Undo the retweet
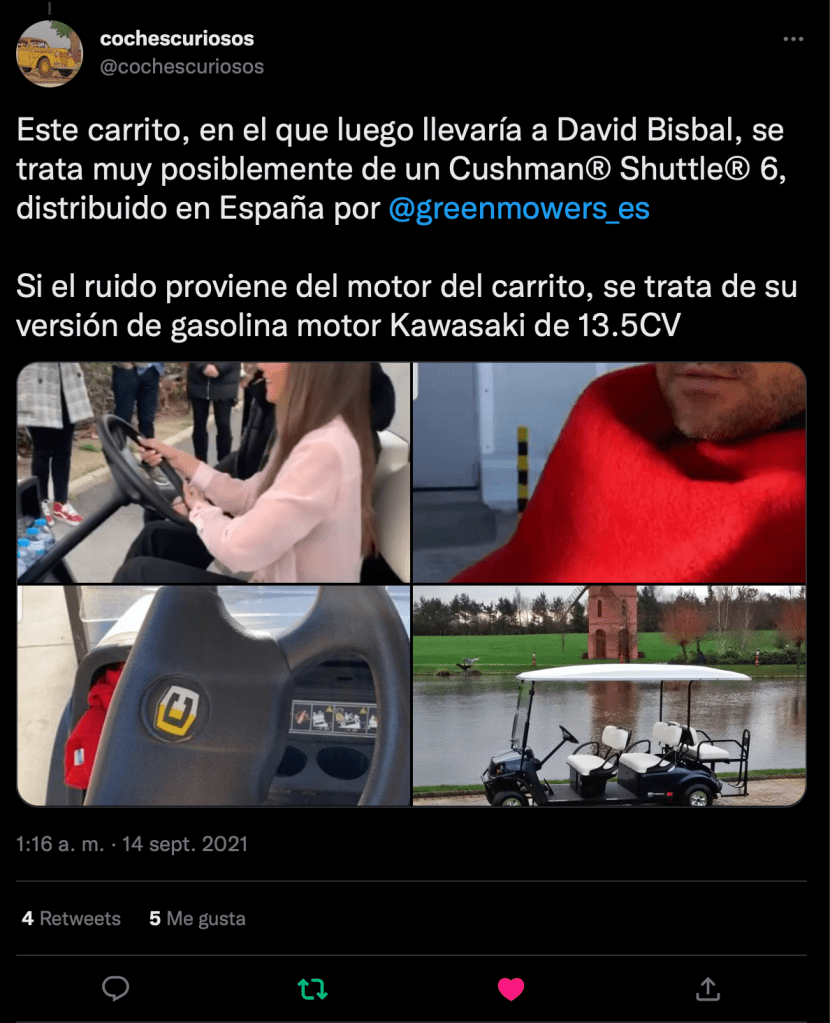Image resolution: width=830 pixels, height=1023 pixels. (313, 989)
